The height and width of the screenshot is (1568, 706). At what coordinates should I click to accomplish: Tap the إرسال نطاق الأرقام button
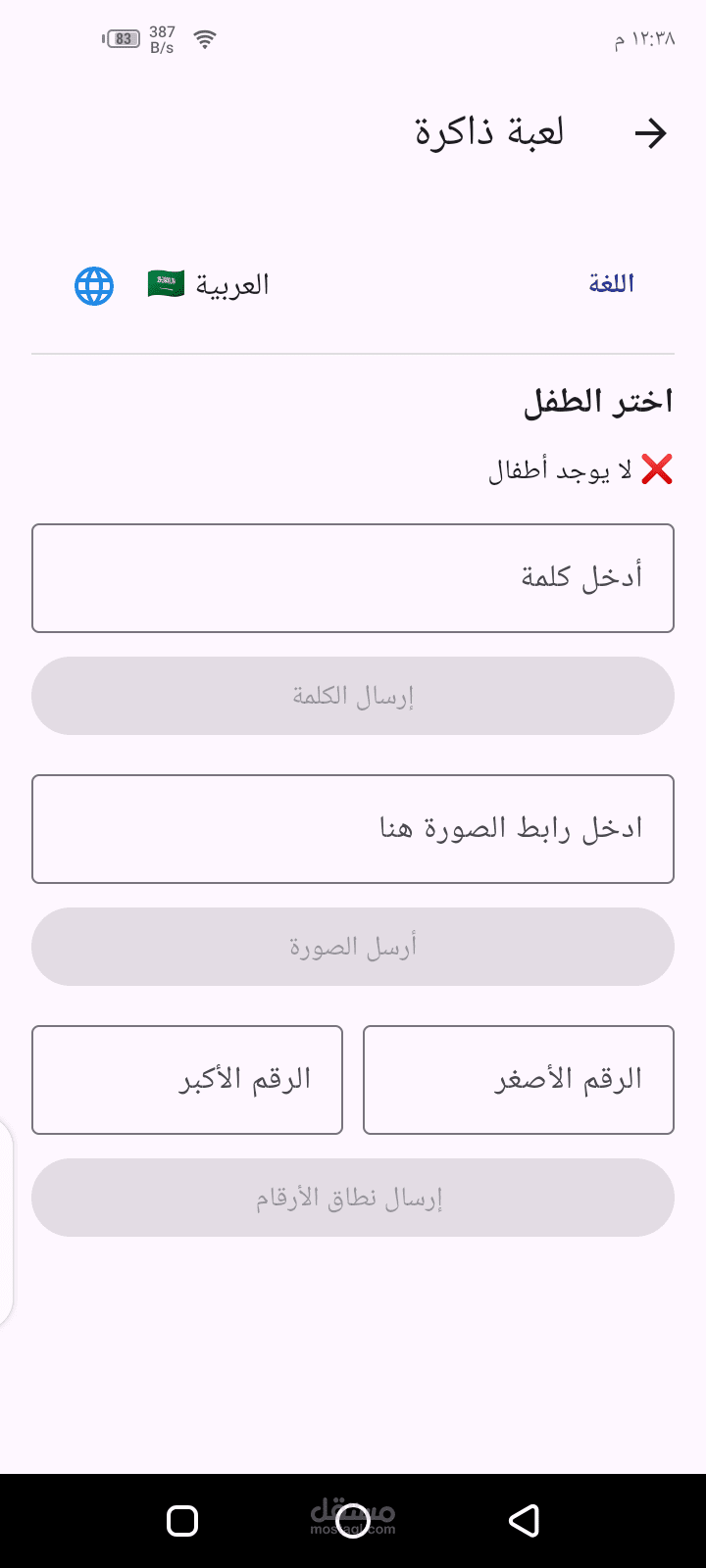353,1198
